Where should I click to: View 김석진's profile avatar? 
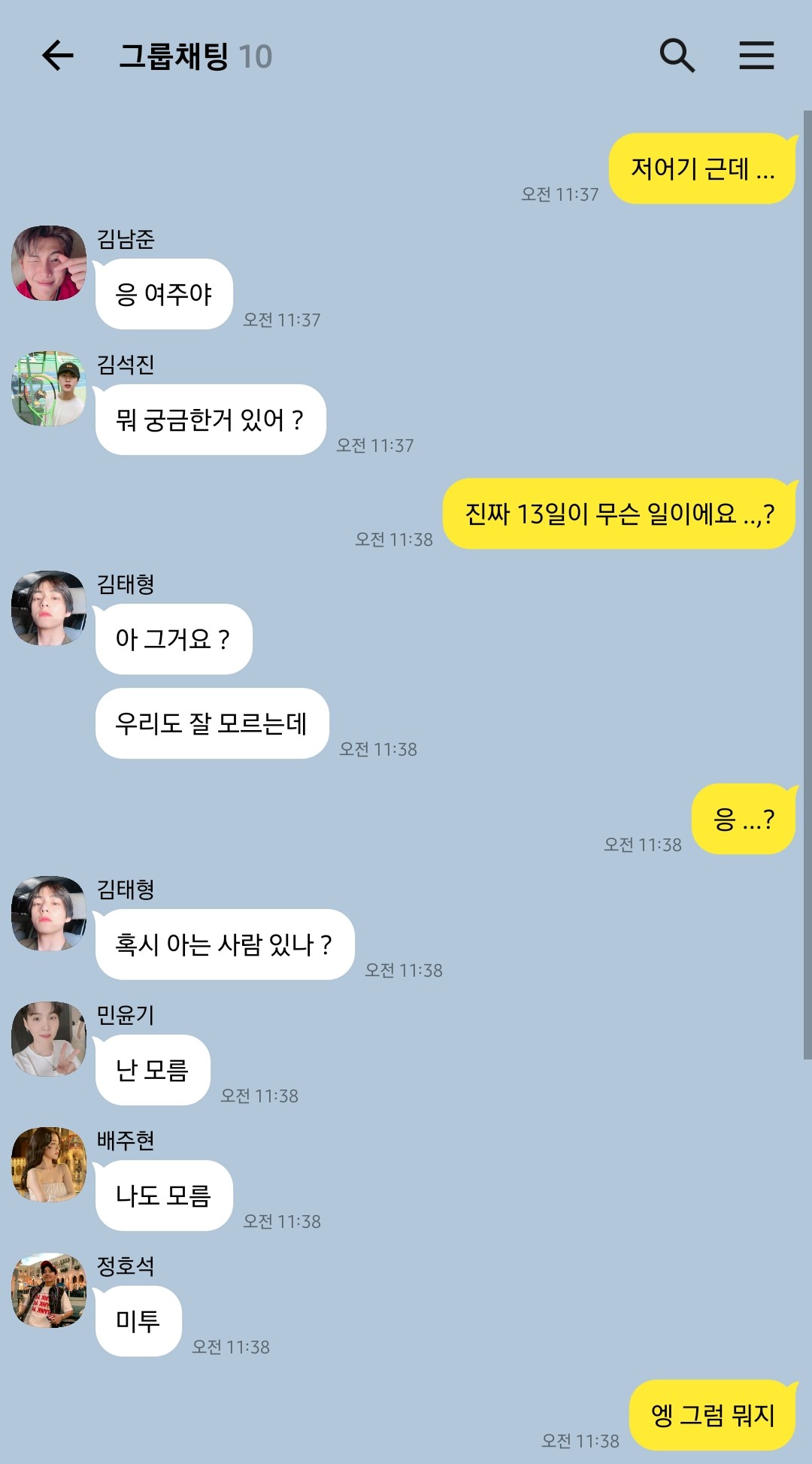tap(49, 389)
